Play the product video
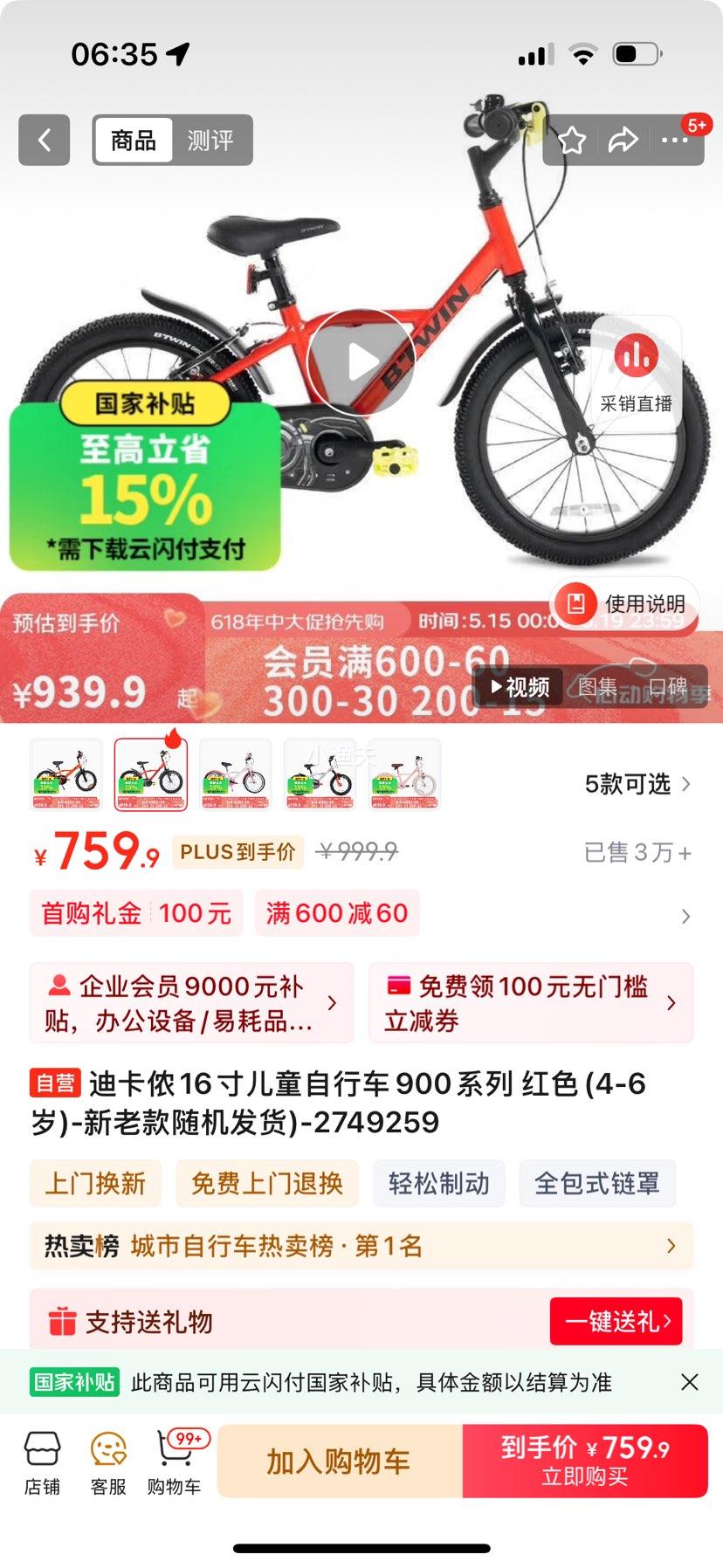723x1568 pixels. pos(361,361)
